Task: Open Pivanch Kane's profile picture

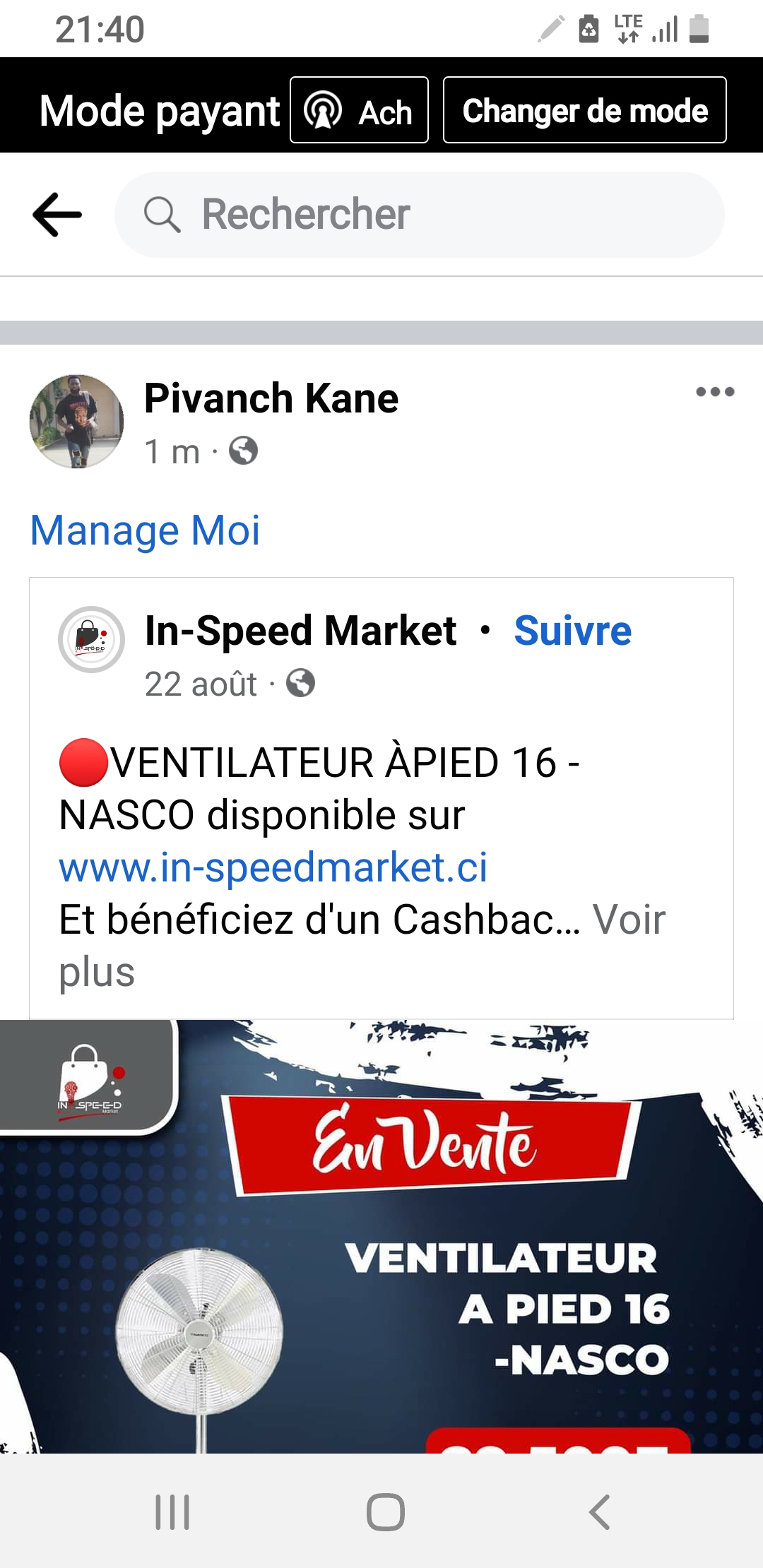Action: click(x=76, y=421)
